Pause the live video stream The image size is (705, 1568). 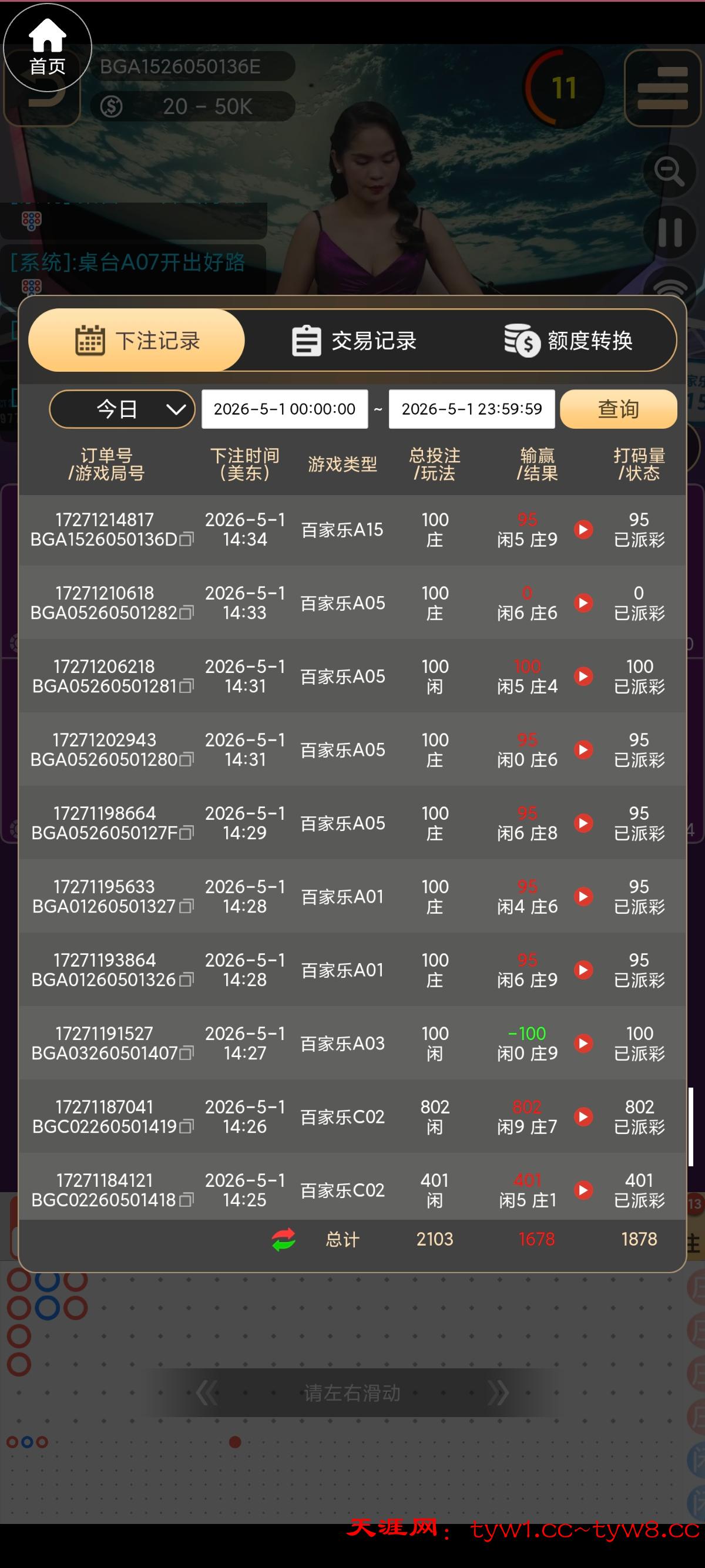(x=670, y=232)
